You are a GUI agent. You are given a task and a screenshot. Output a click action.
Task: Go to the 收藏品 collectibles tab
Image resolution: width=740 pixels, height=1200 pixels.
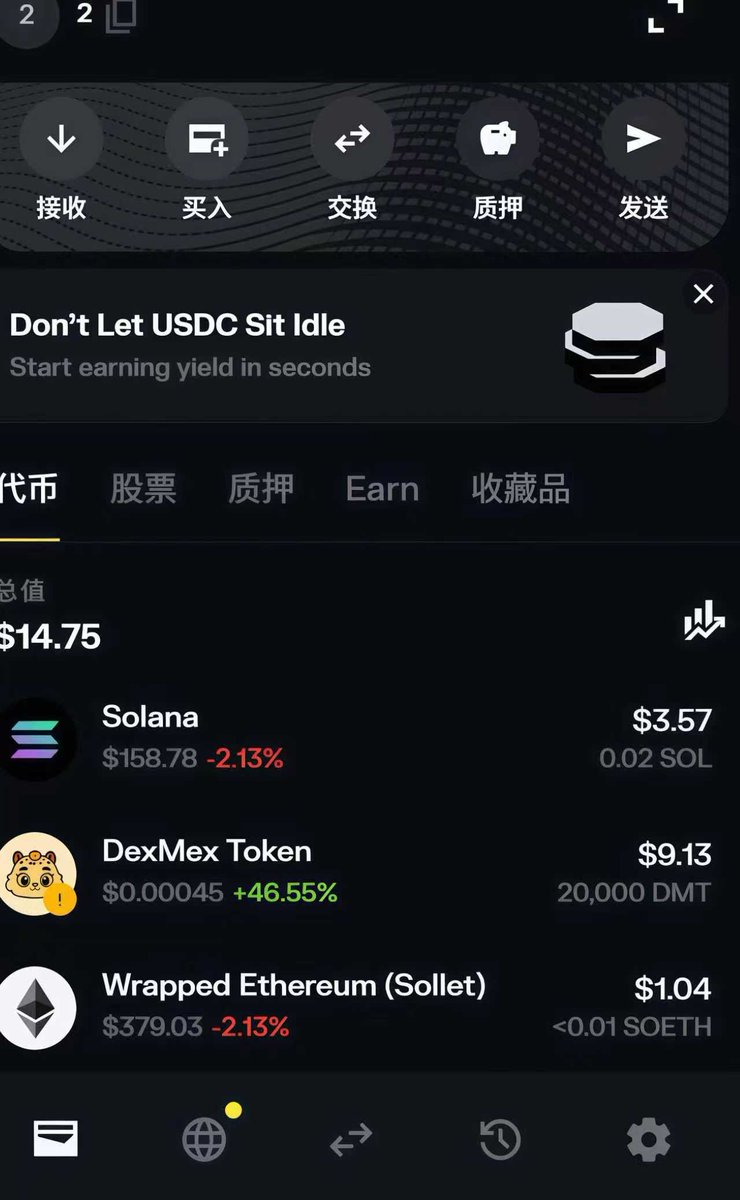[520, 489]
